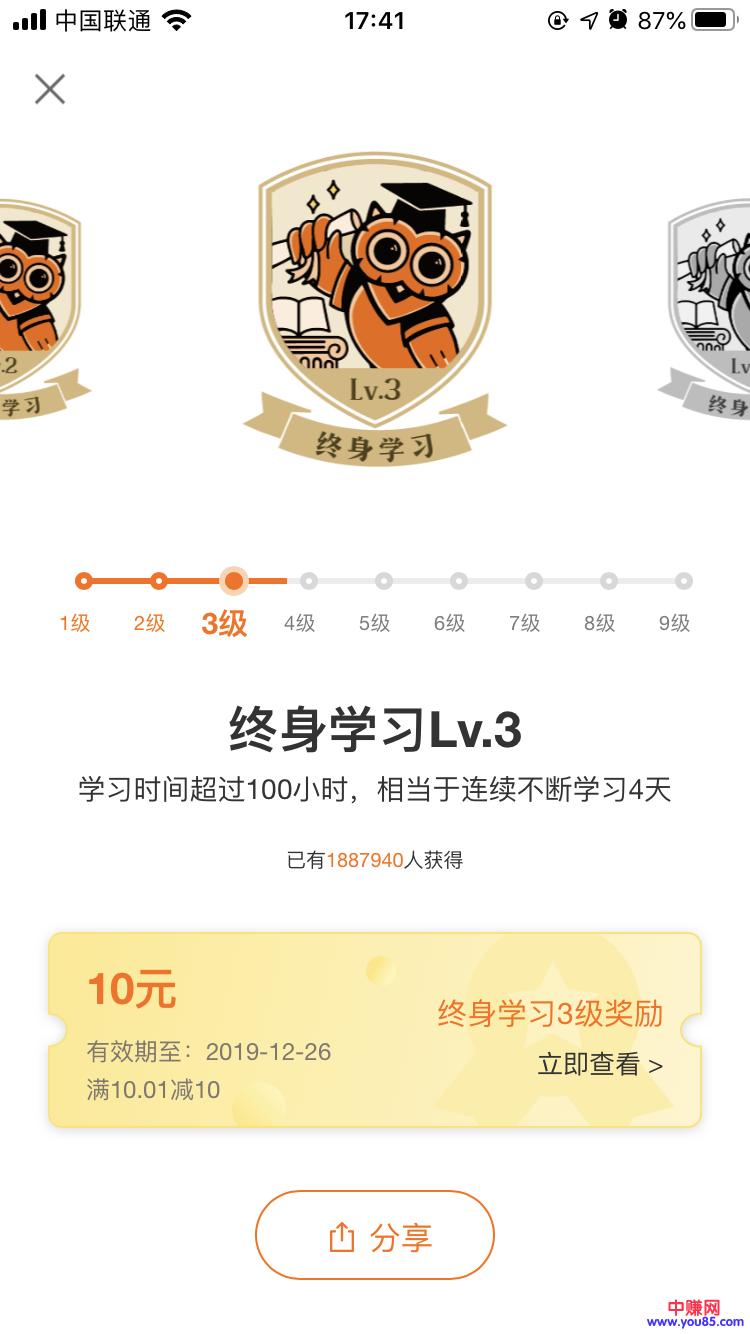Screen dimensions: 750x1334
Task: Jump to the 5级 level marker
Action: (384, 581)
